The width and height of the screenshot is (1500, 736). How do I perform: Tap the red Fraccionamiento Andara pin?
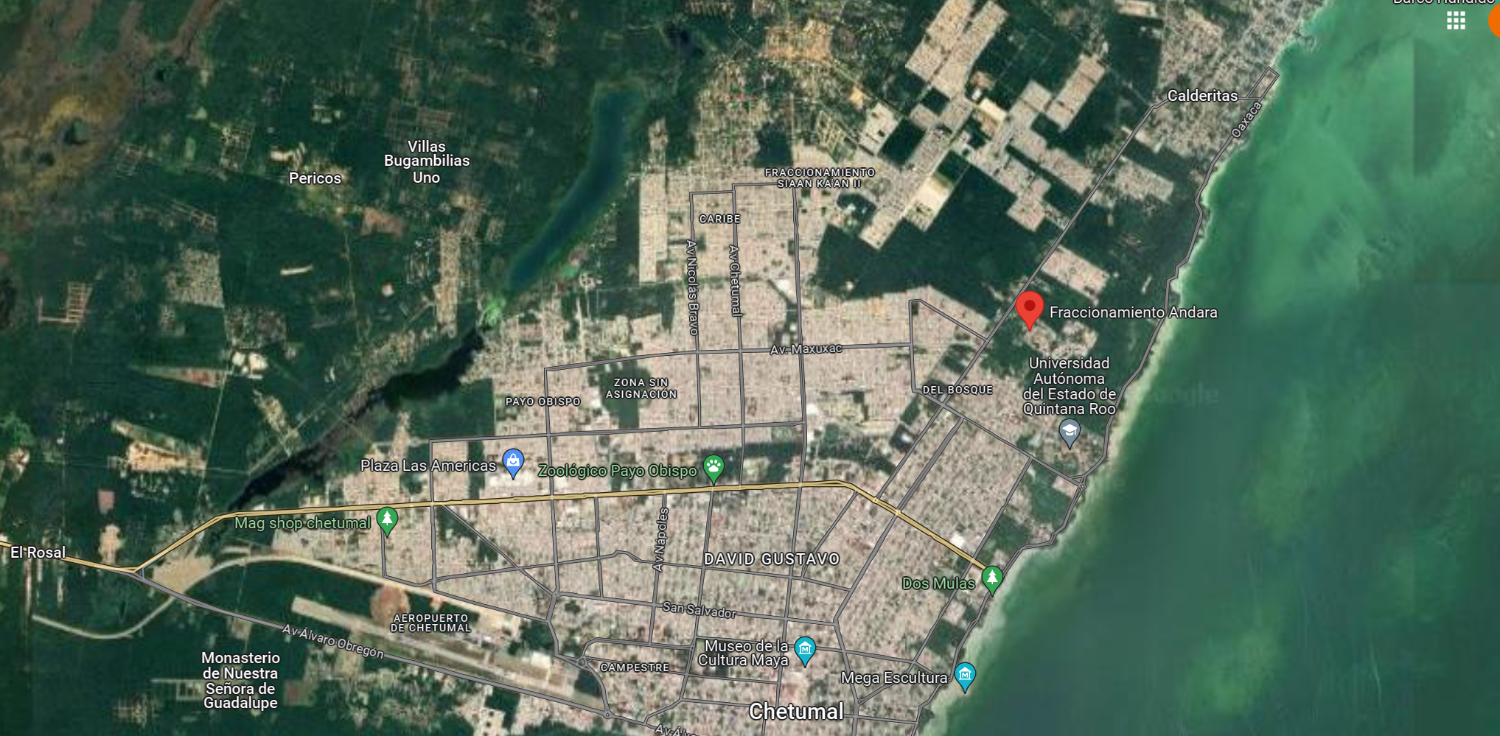(x=1029, y=310)
